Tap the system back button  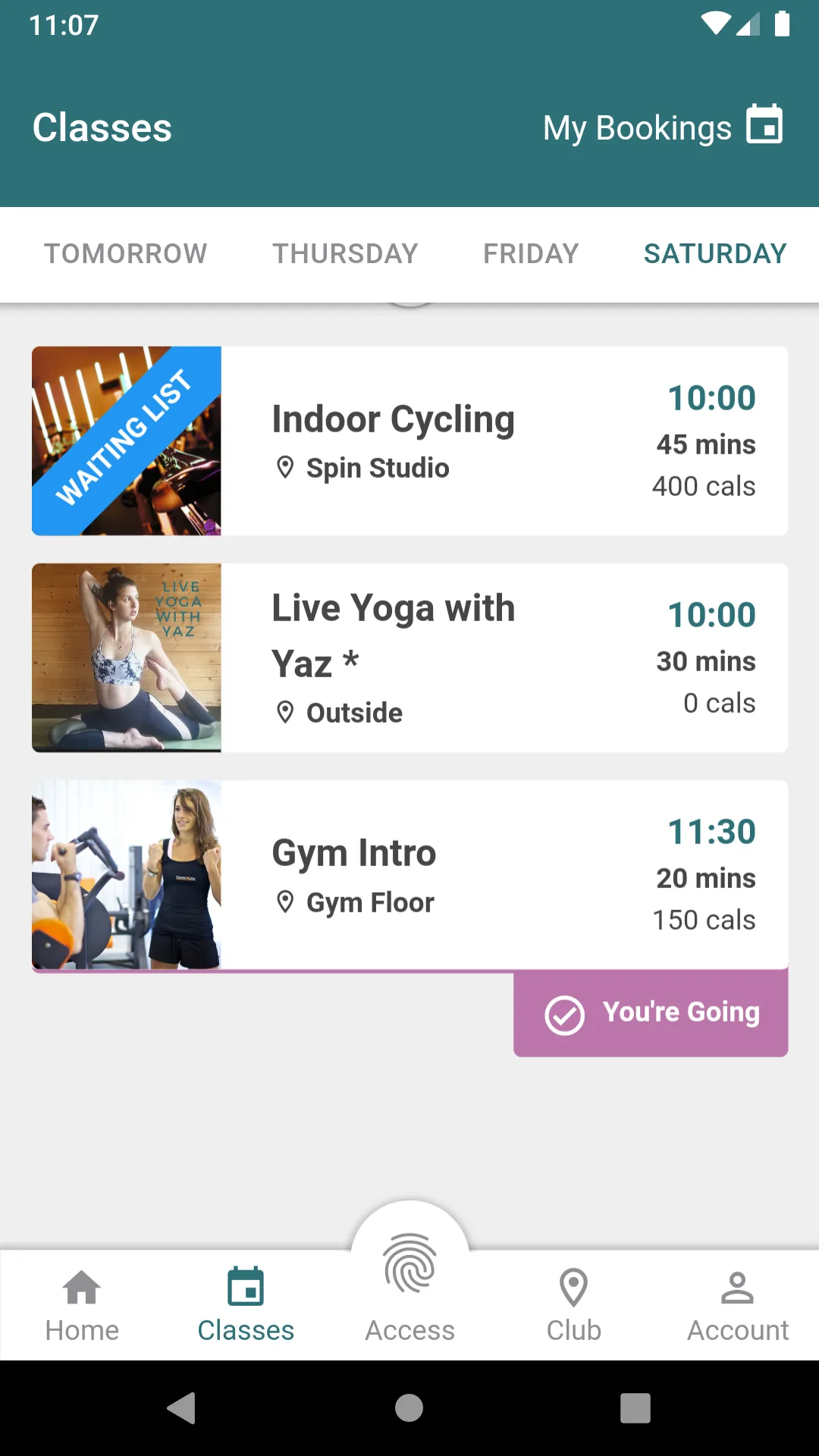point(182,1408)
